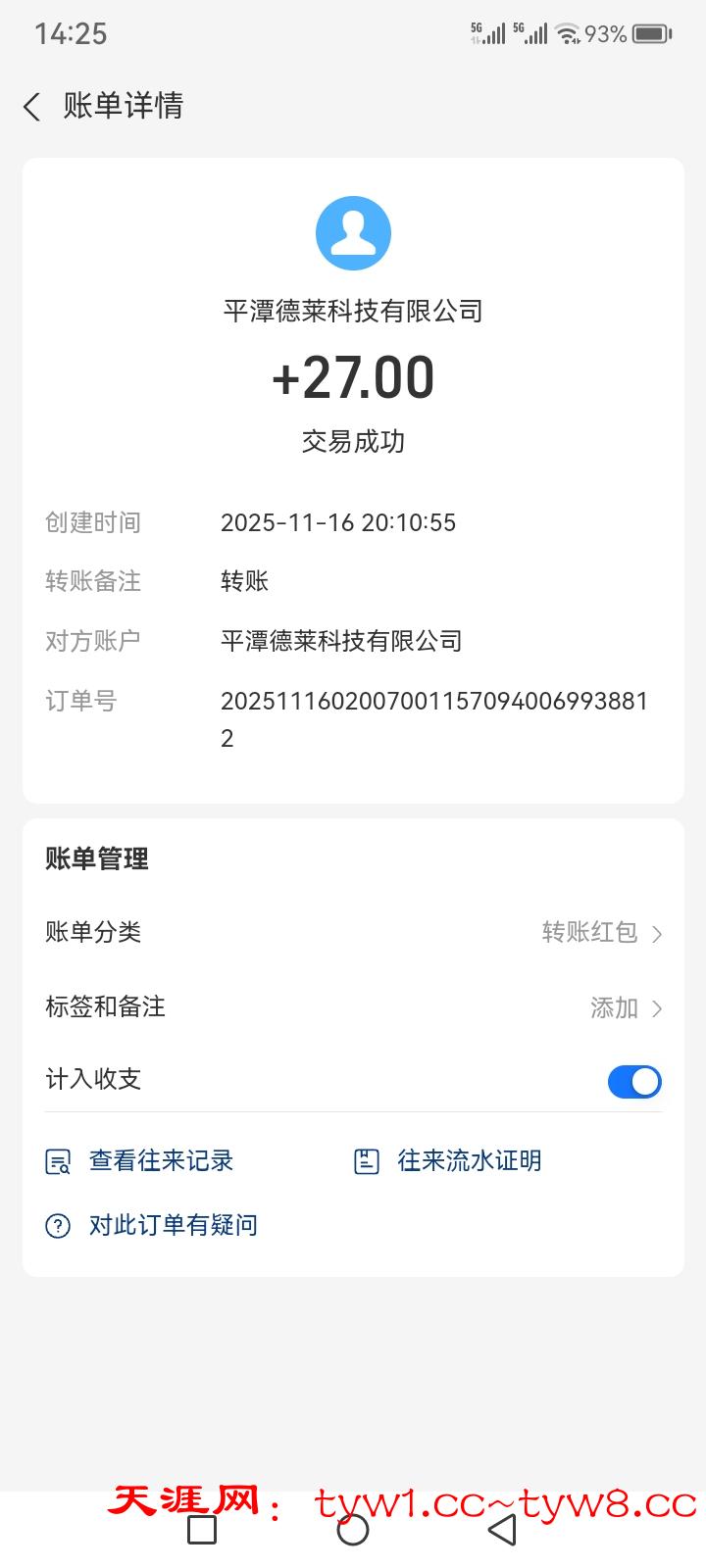Image resolution: width=706 pixels, height=1568 pixels.
Task: Toggle 计入收支 off then check state
Action: pos(634,1081)
